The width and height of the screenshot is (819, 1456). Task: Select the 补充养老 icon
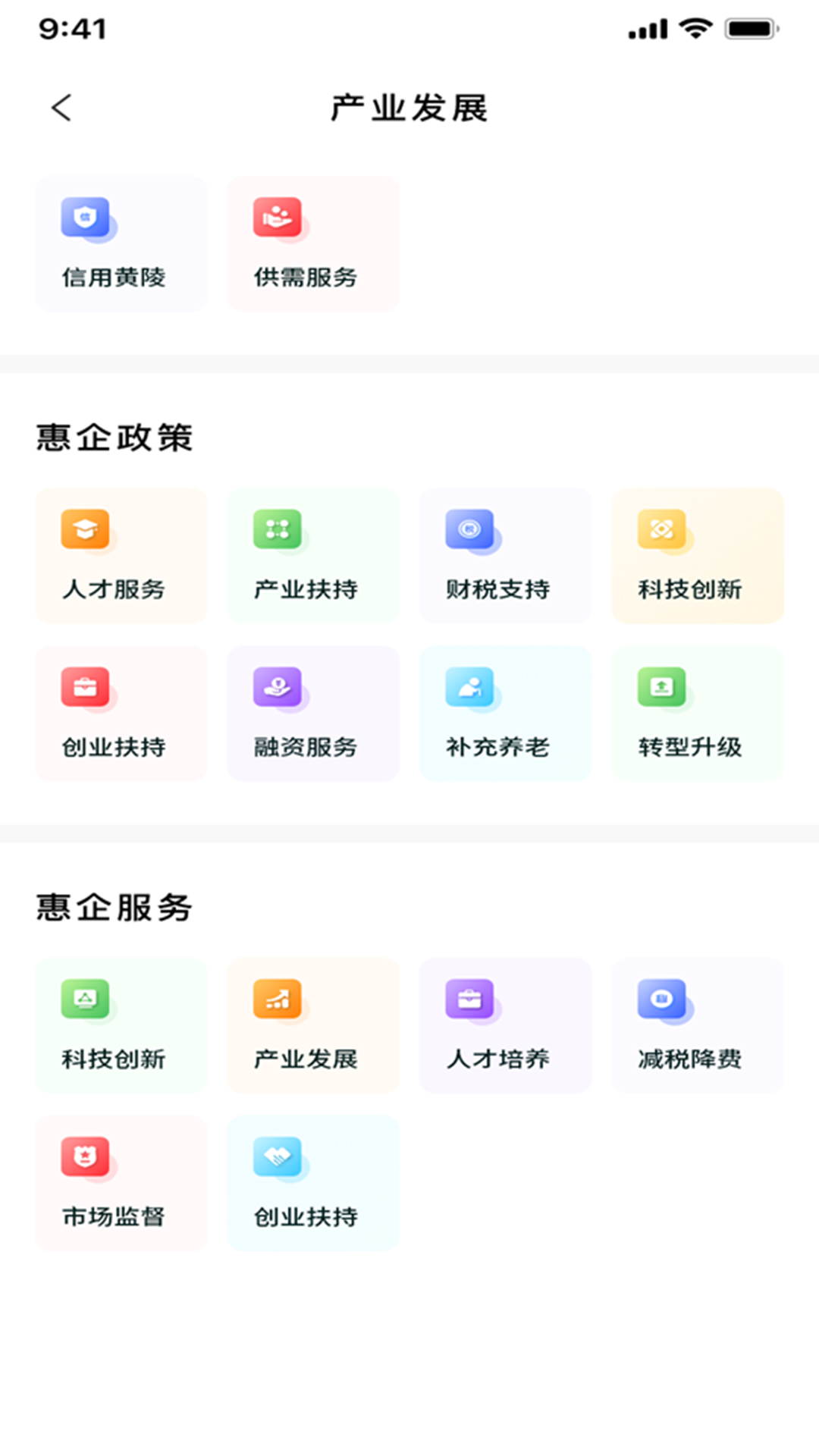(505, 713)
